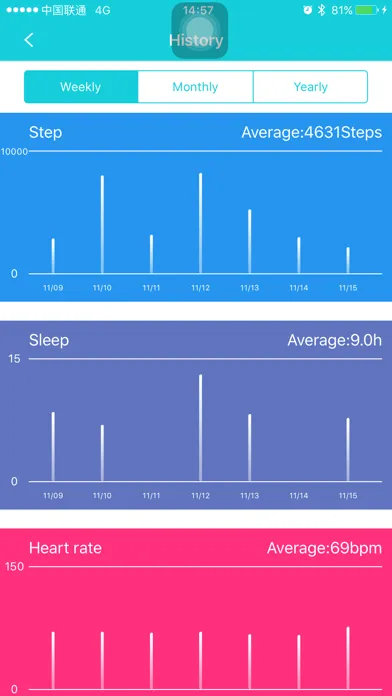
Task: Switch to the Yearly tab
Action: 310,87
